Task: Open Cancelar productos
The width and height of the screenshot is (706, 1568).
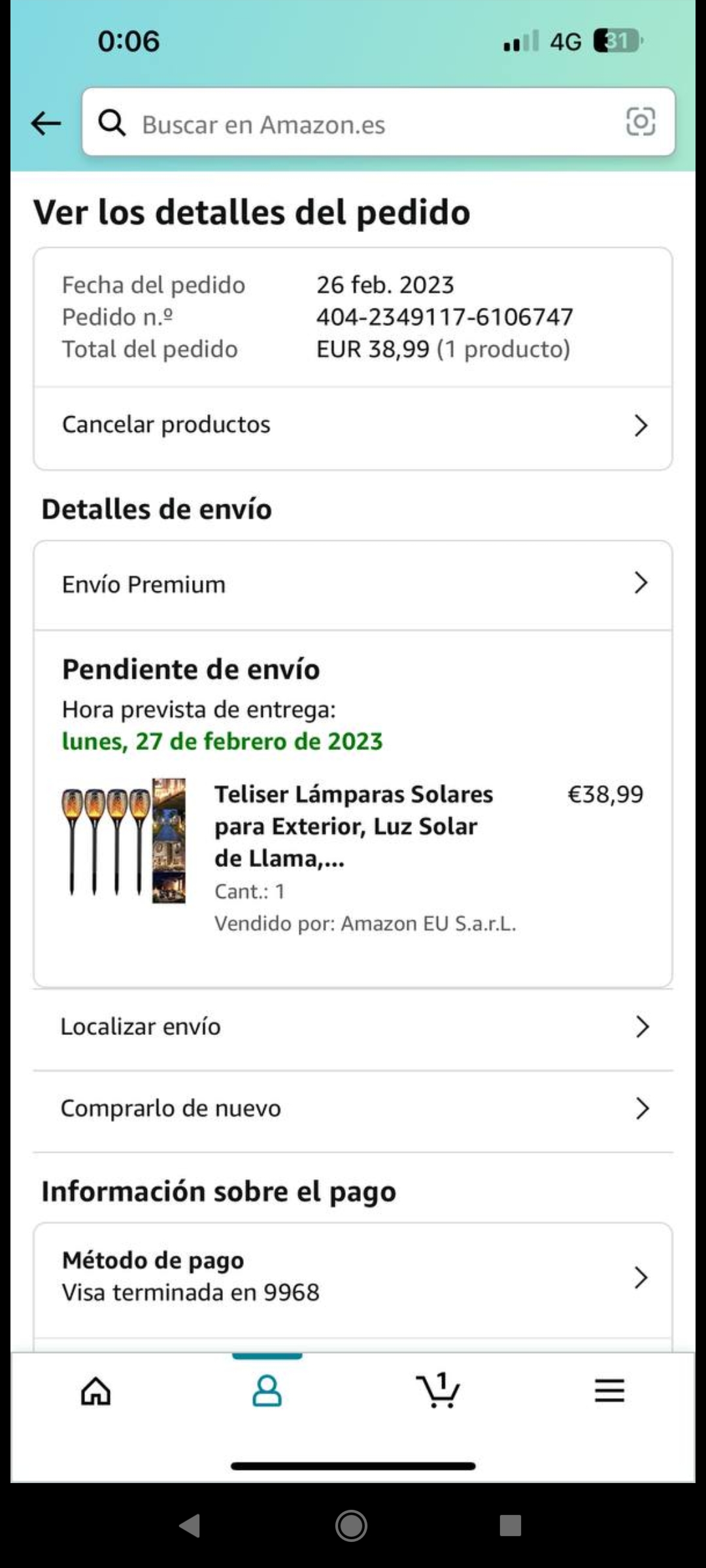Action: pos(353,425)
